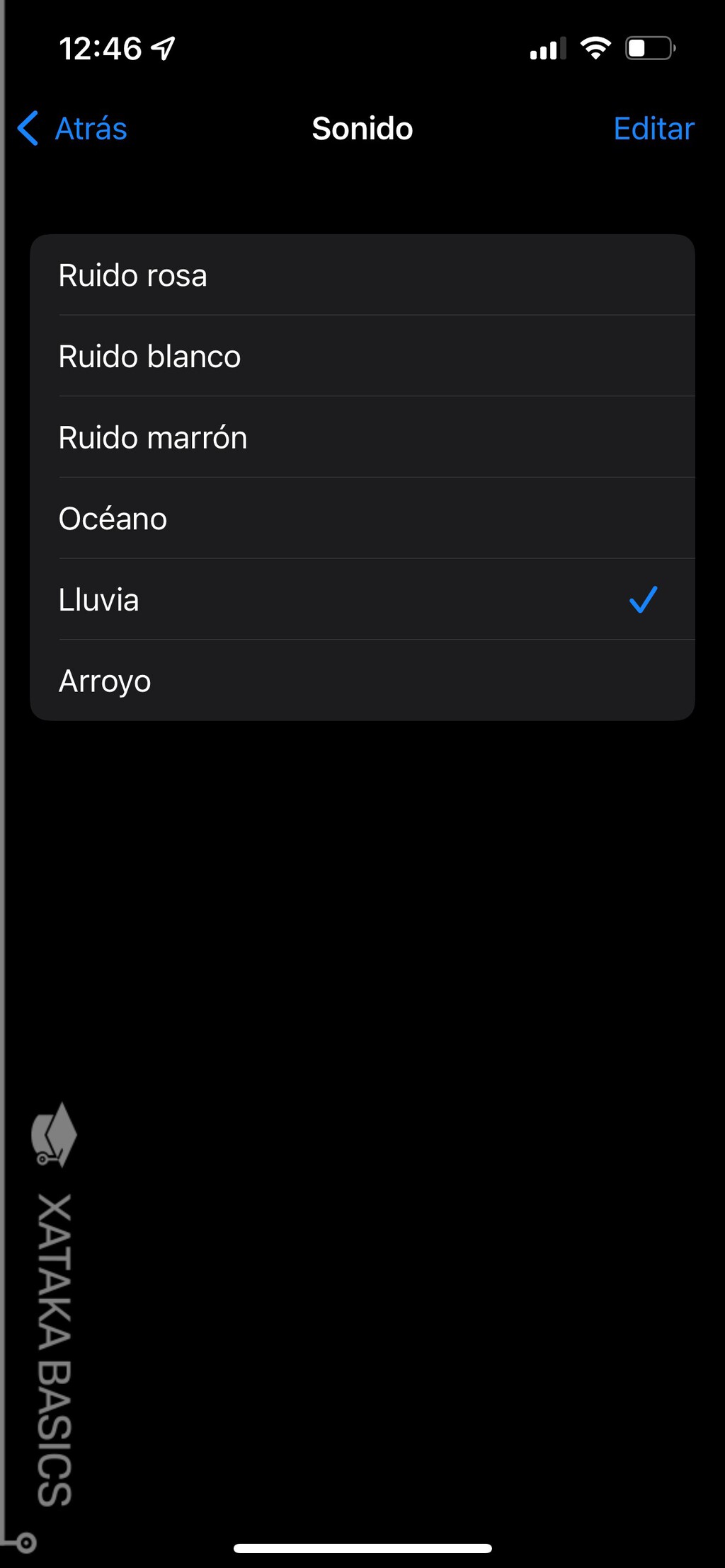Tap the cellular signal bars icon
This screenshot has width=725, height=1568.
[547, 48]
